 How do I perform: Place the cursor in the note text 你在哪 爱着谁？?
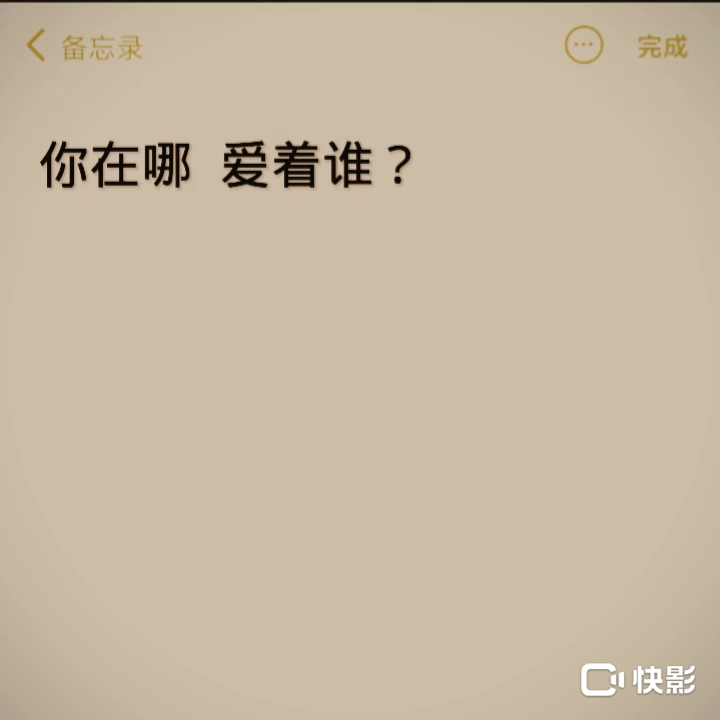[226, 167]
